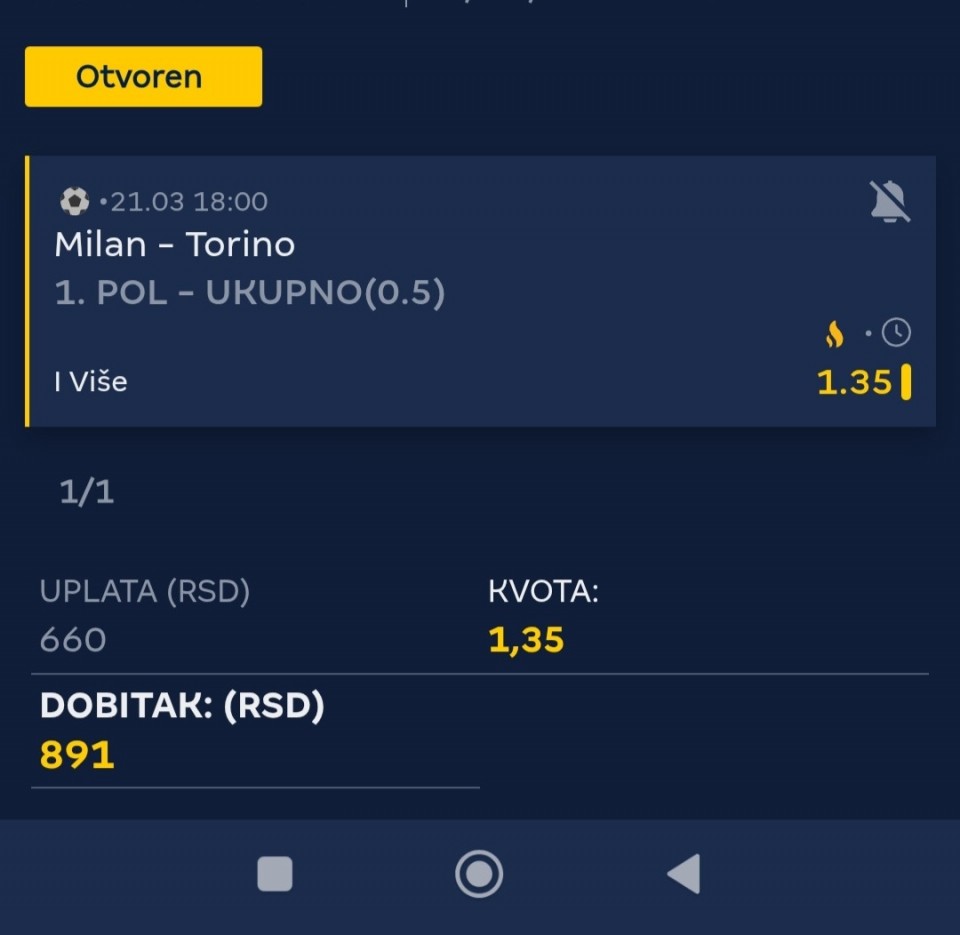This screenshot has height=935, width=960.
Task: Open the recent apps view
Action: 275,874
